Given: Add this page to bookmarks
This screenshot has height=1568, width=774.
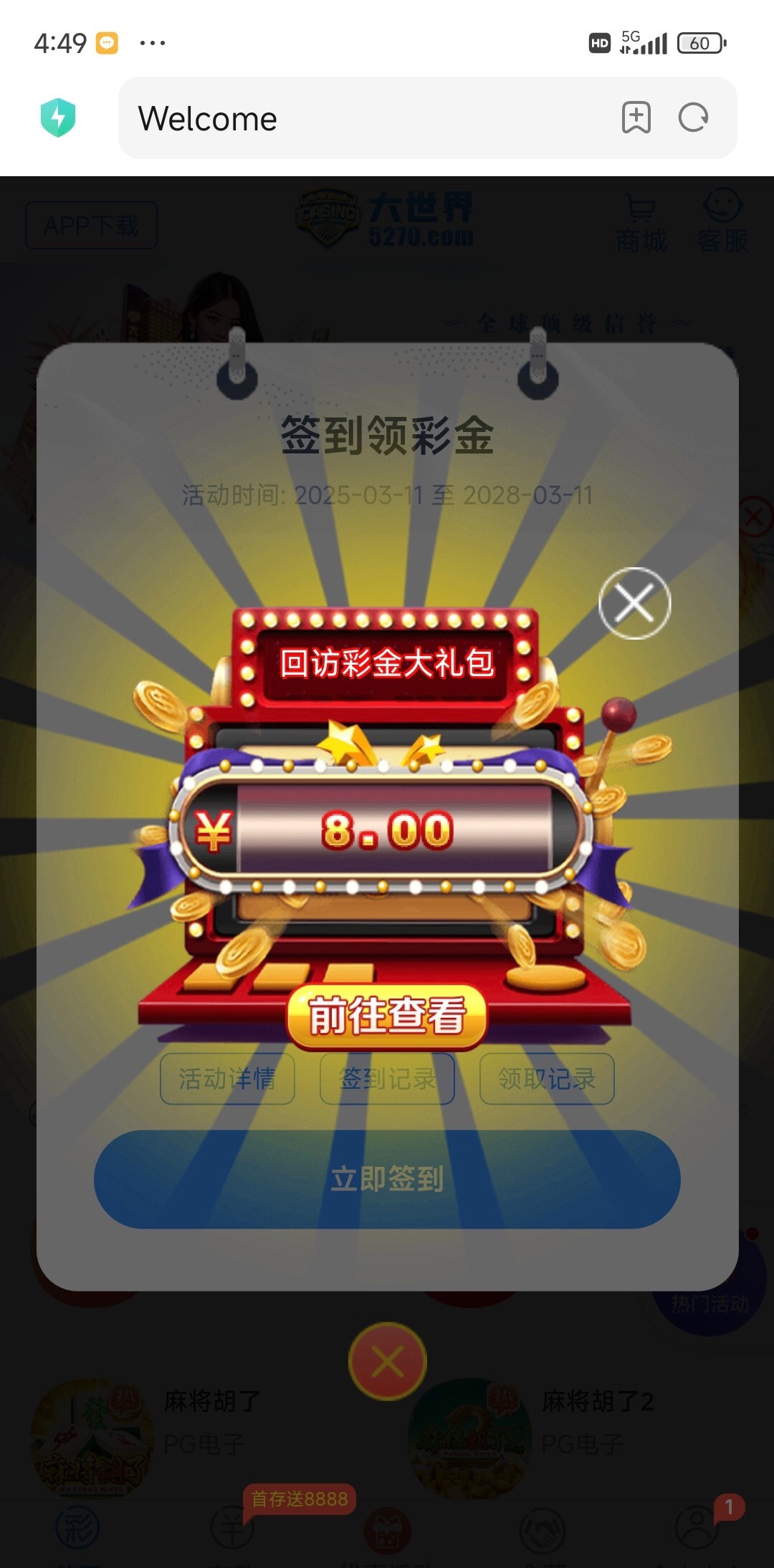Looking at the screenshot, I should (x=636, y=118).
